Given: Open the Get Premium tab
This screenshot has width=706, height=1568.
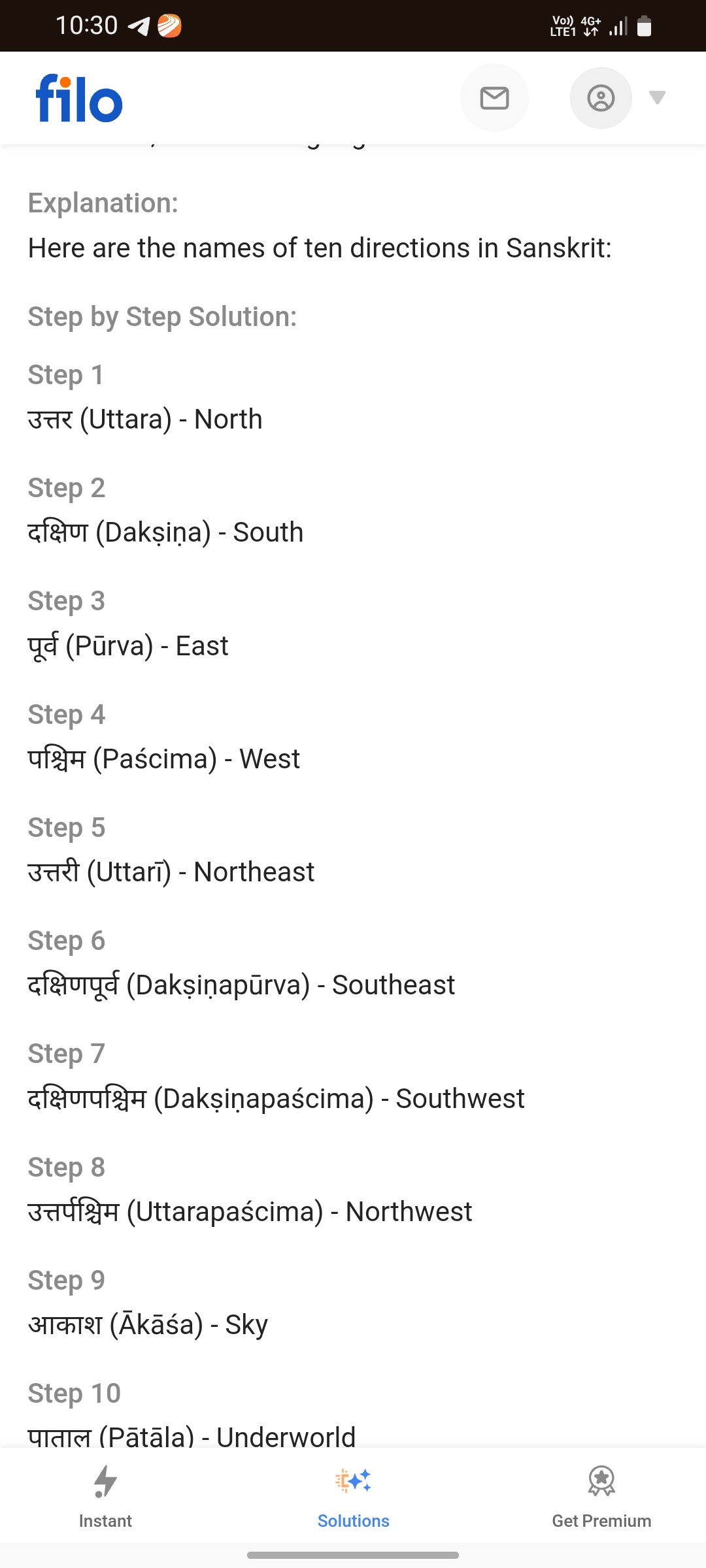Looking at the screenshot, I should 601,1497.
